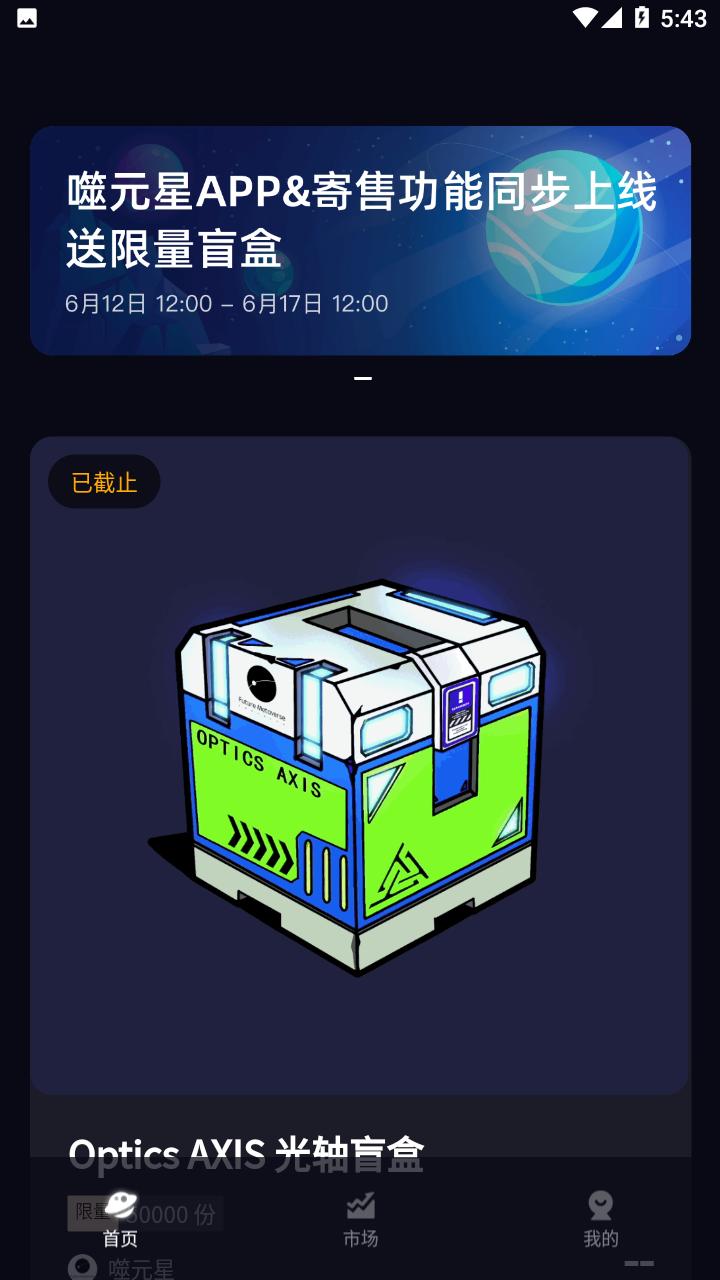Switch to the 首页 tab
720x1280 pixels.
click(120, 1220)
